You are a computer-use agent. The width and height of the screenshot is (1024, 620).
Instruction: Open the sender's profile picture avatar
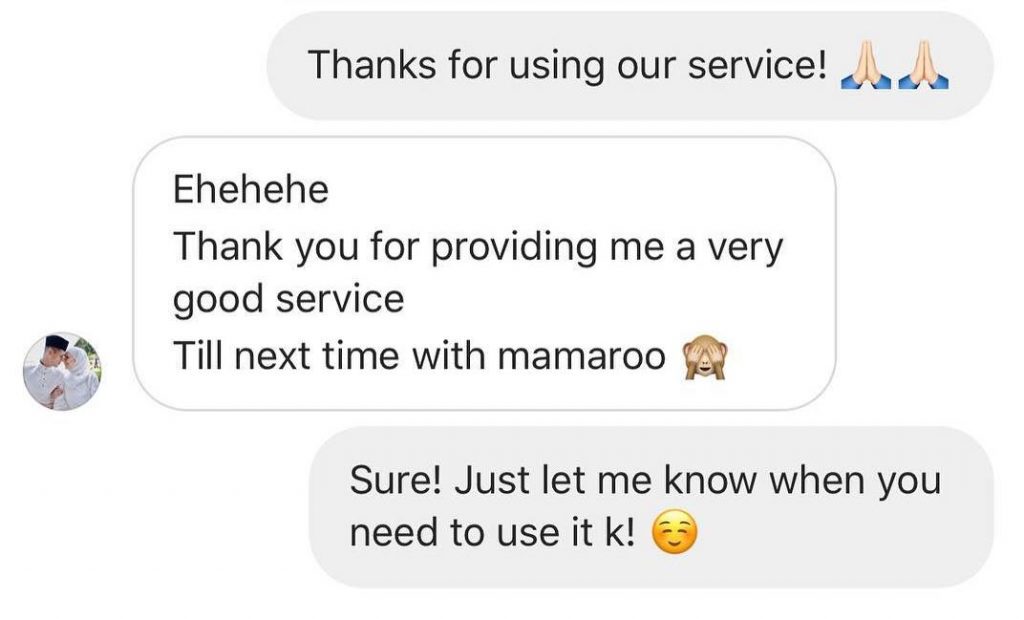[x=62, y=371]
